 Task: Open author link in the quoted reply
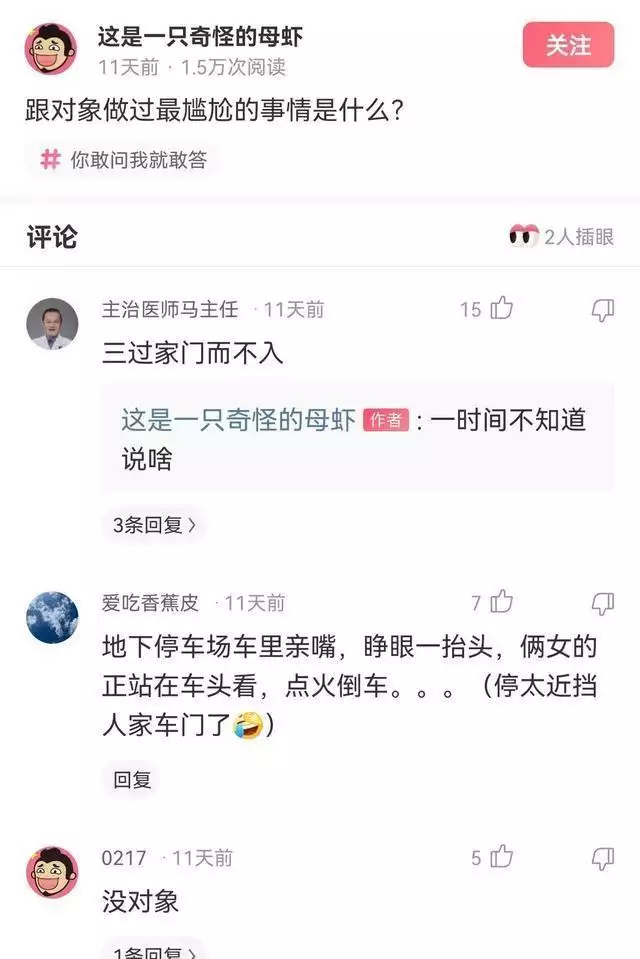(x=238, y=420)
